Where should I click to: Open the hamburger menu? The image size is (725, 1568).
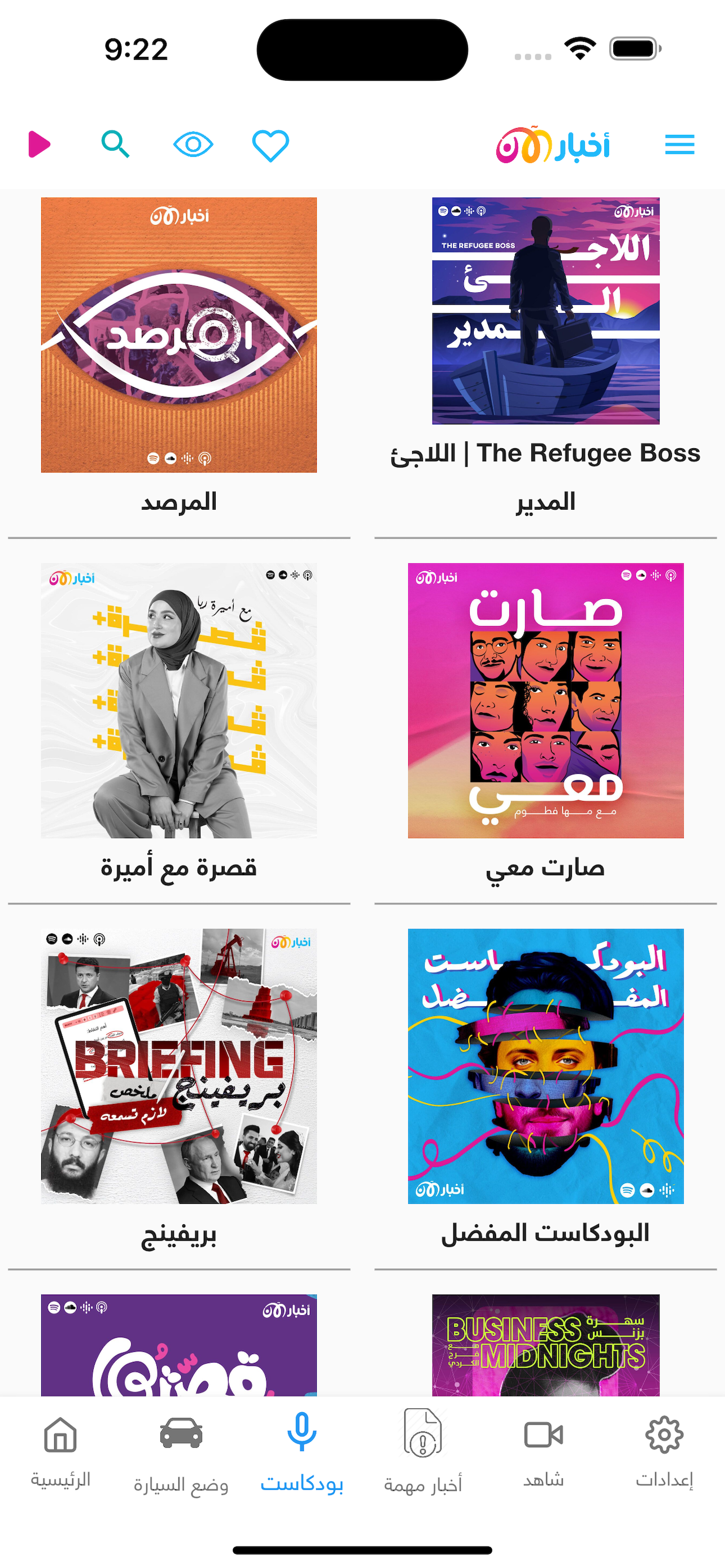(679, 145)
